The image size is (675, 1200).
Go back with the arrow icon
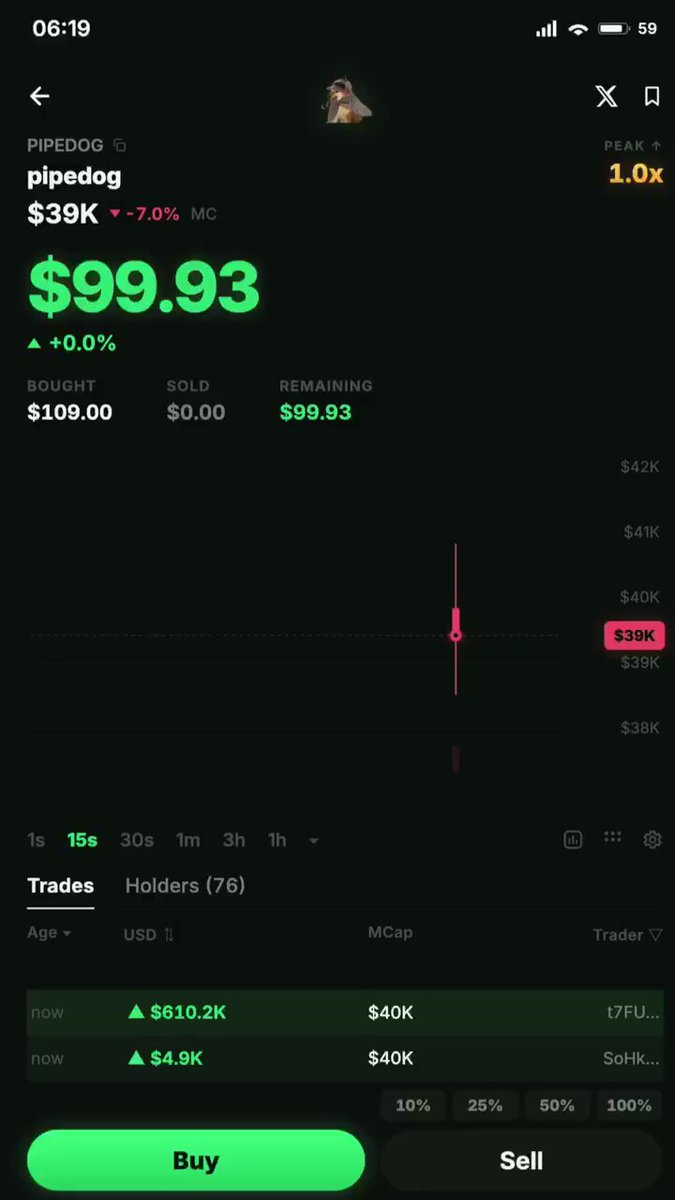coord(39,96)
